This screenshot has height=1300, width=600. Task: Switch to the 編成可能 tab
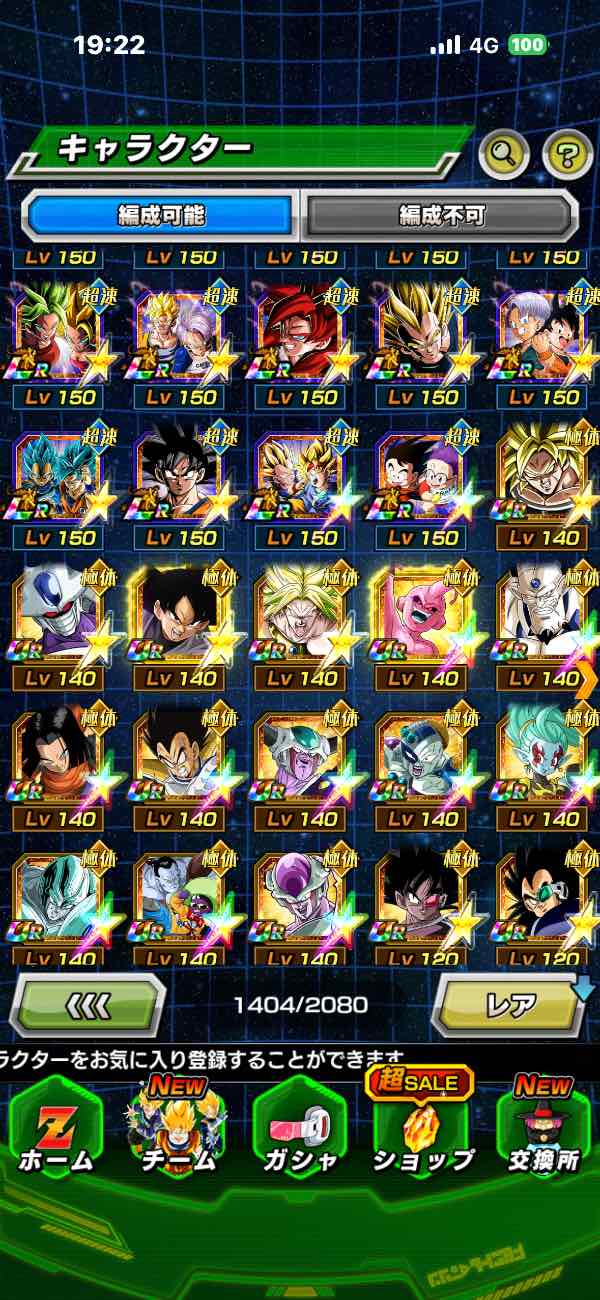[x=162, y=215]
